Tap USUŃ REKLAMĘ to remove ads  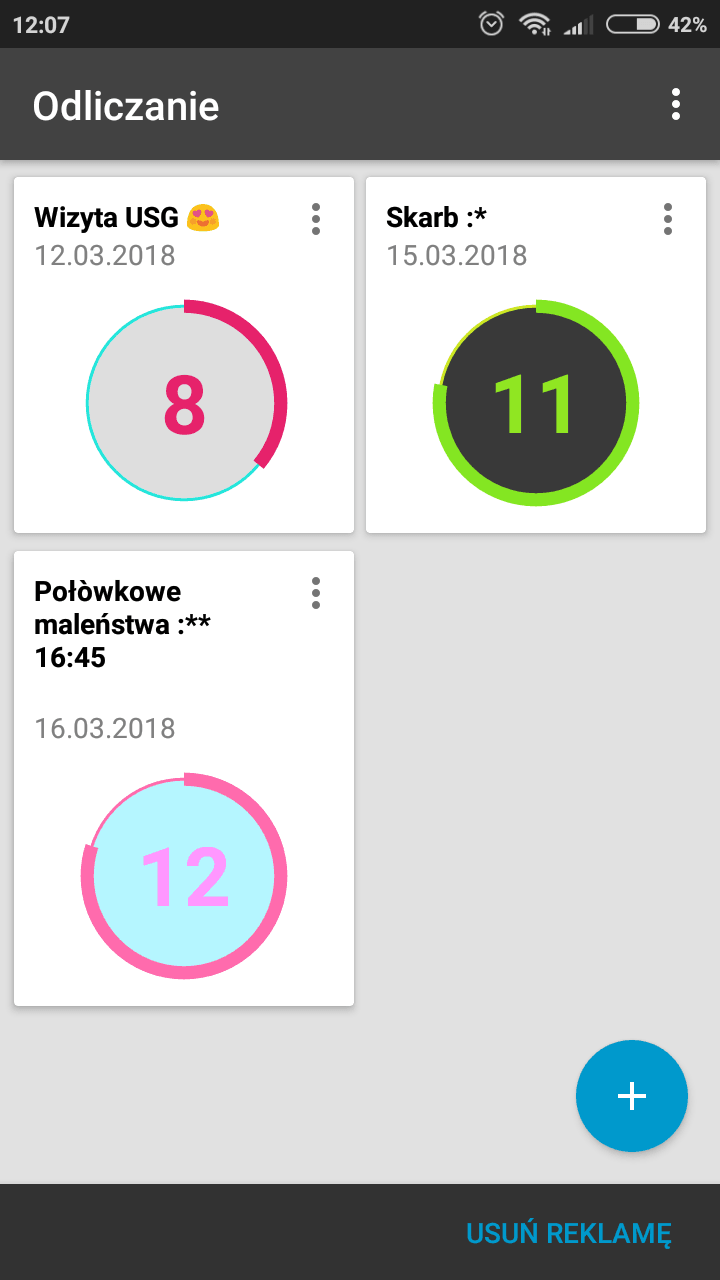point(568,1233)
